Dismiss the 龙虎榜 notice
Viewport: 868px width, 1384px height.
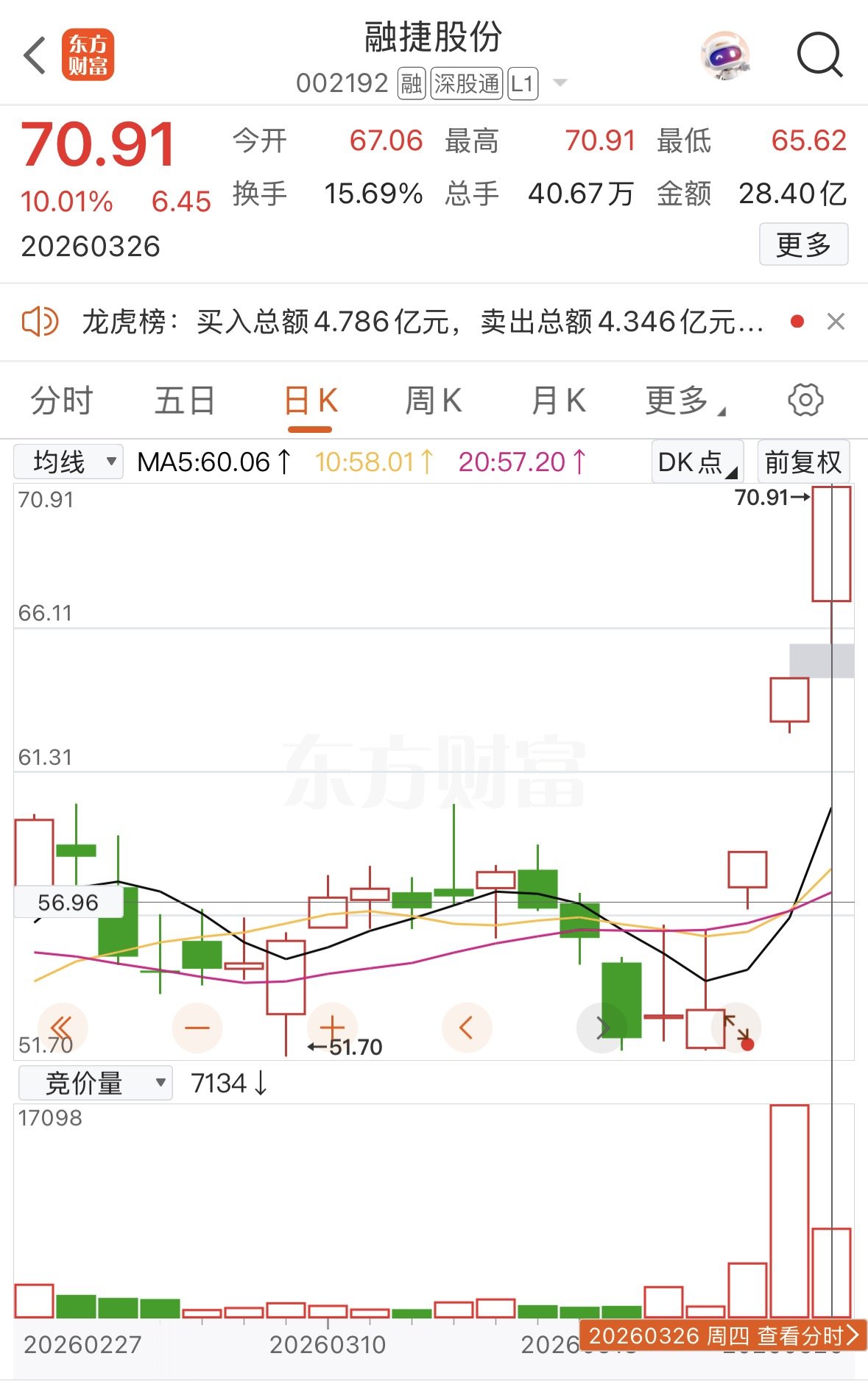pyautogui.click(x=836, y=322)
